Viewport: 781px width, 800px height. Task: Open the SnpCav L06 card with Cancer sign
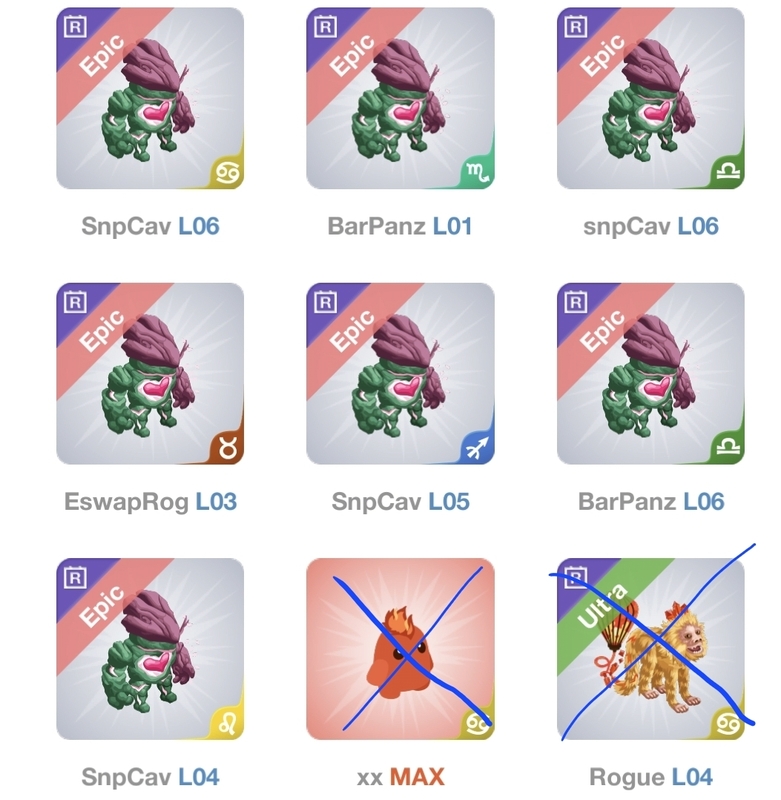point(150,98)
